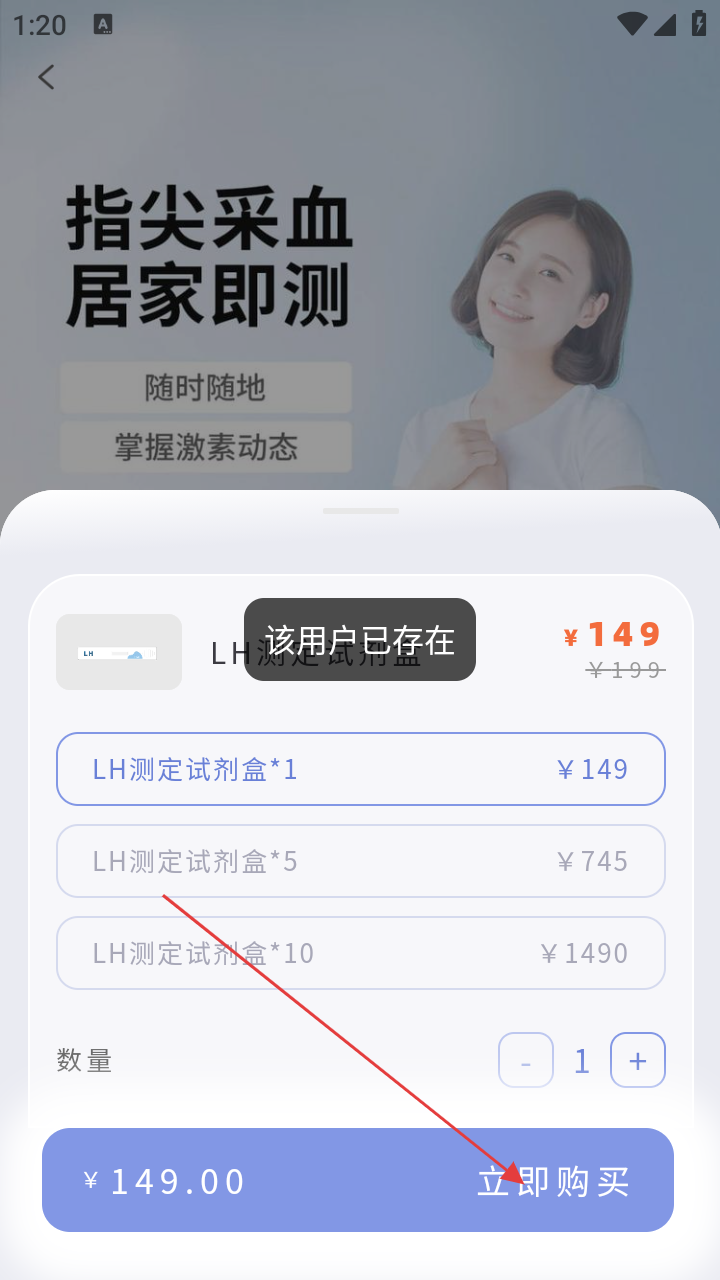The height and width of the screenshot is (1280, 720).
Task: Tap 立即购买 to buy now
Action: [x=553, y=1181]
